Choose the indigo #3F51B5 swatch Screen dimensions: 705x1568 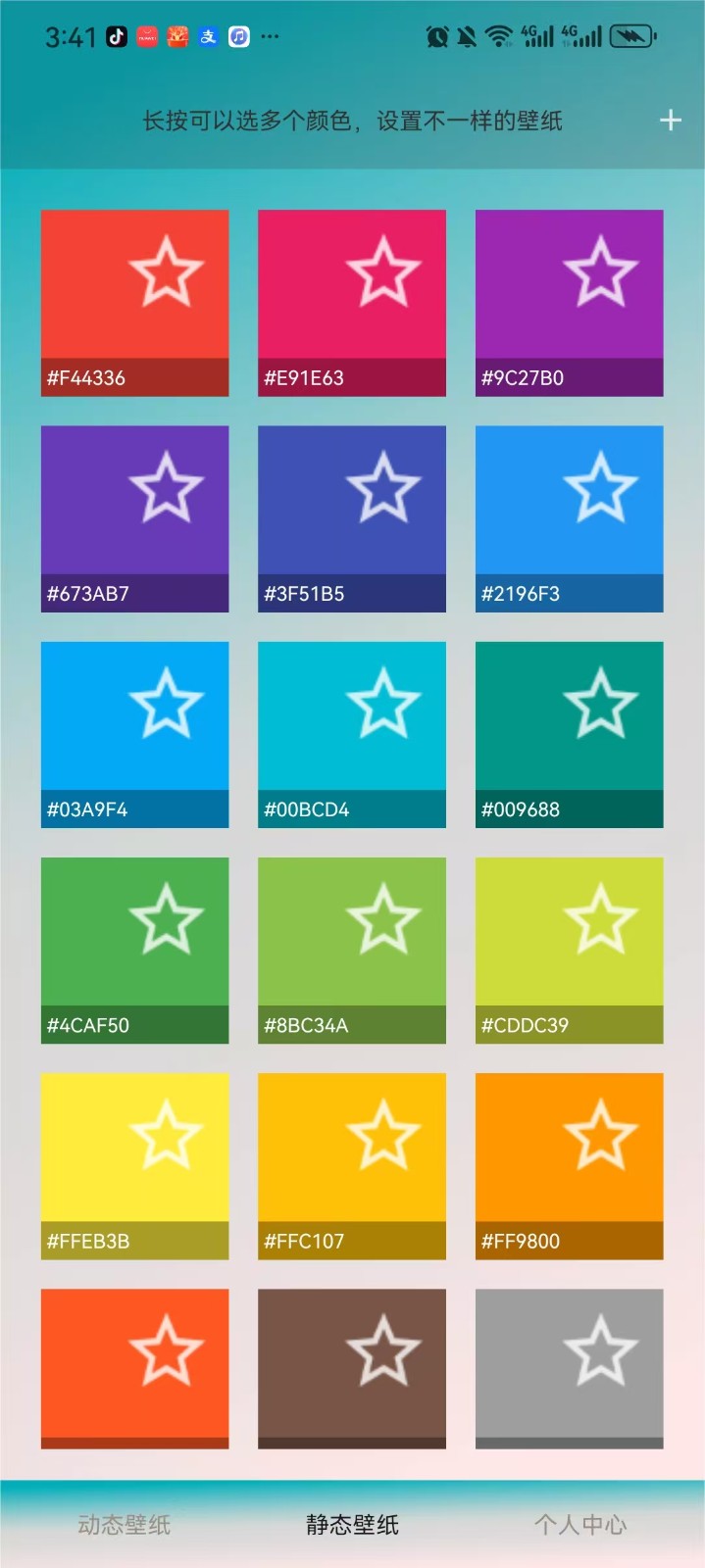pos(351,517)
